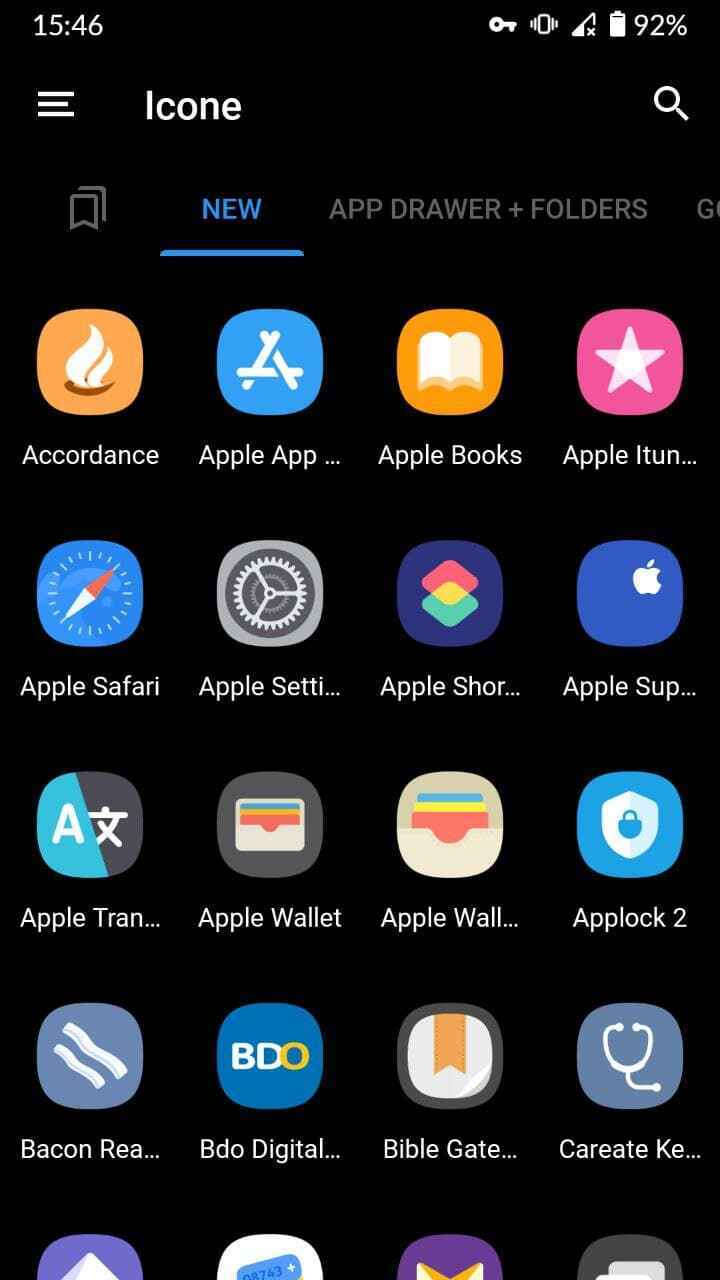This screenshot has width=720, height=1280.
Task: Choose the Apple Support icon
Action: (630, 593)
